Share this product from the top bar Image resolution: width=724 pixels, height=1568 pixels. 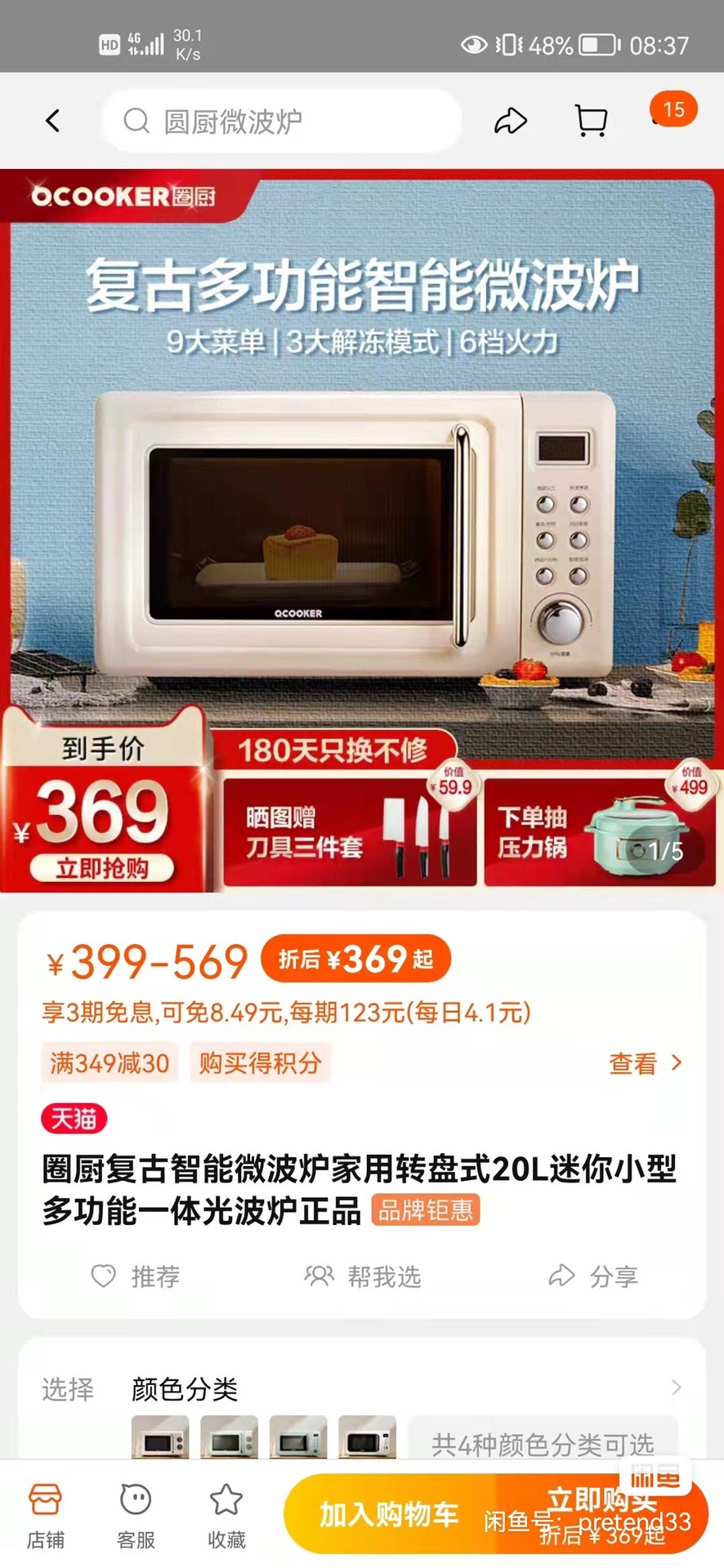click(x=511, y=122)
